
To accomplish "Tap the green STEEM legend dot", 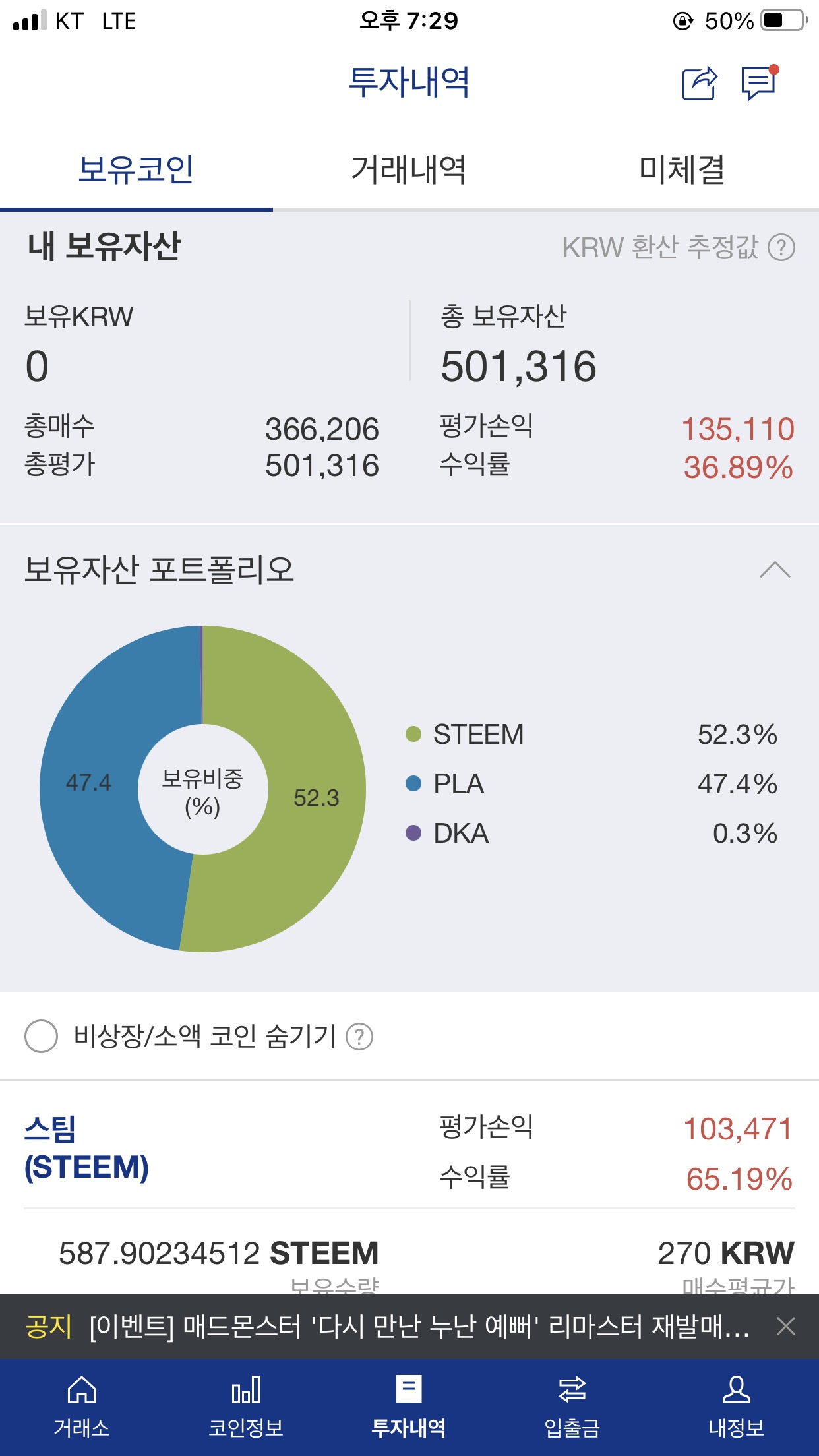I will pos(412,735).
